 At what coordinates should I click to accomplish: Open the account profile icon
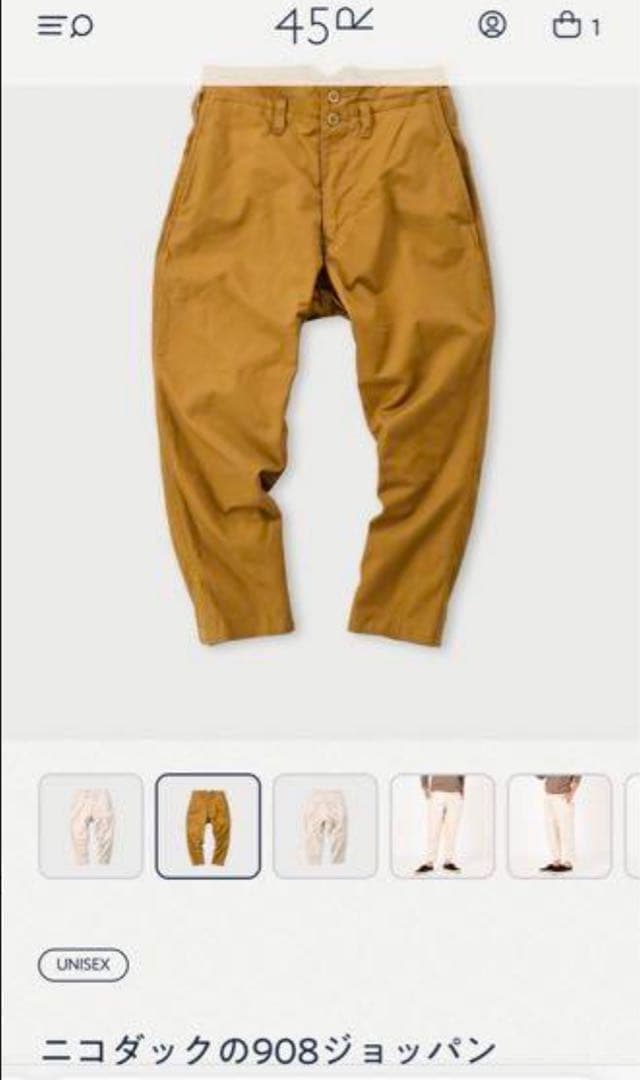pos(492,26)
